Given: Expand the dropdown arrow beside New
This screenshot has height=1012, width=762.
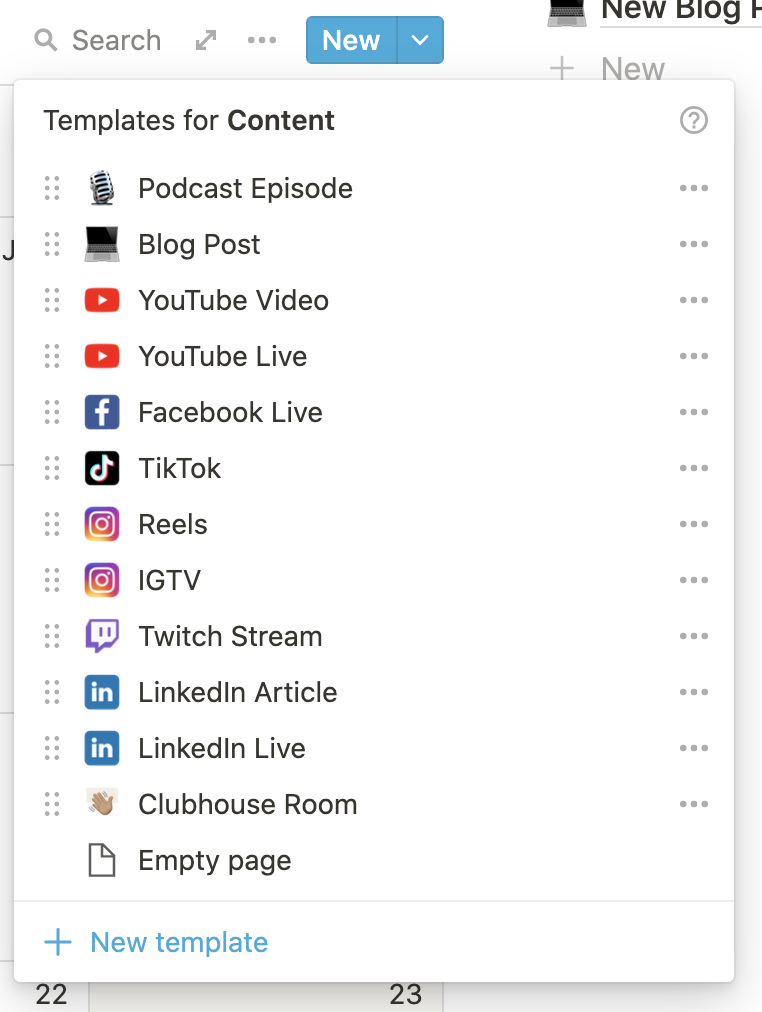Looking at the screenshot, I should pos(421,41).
